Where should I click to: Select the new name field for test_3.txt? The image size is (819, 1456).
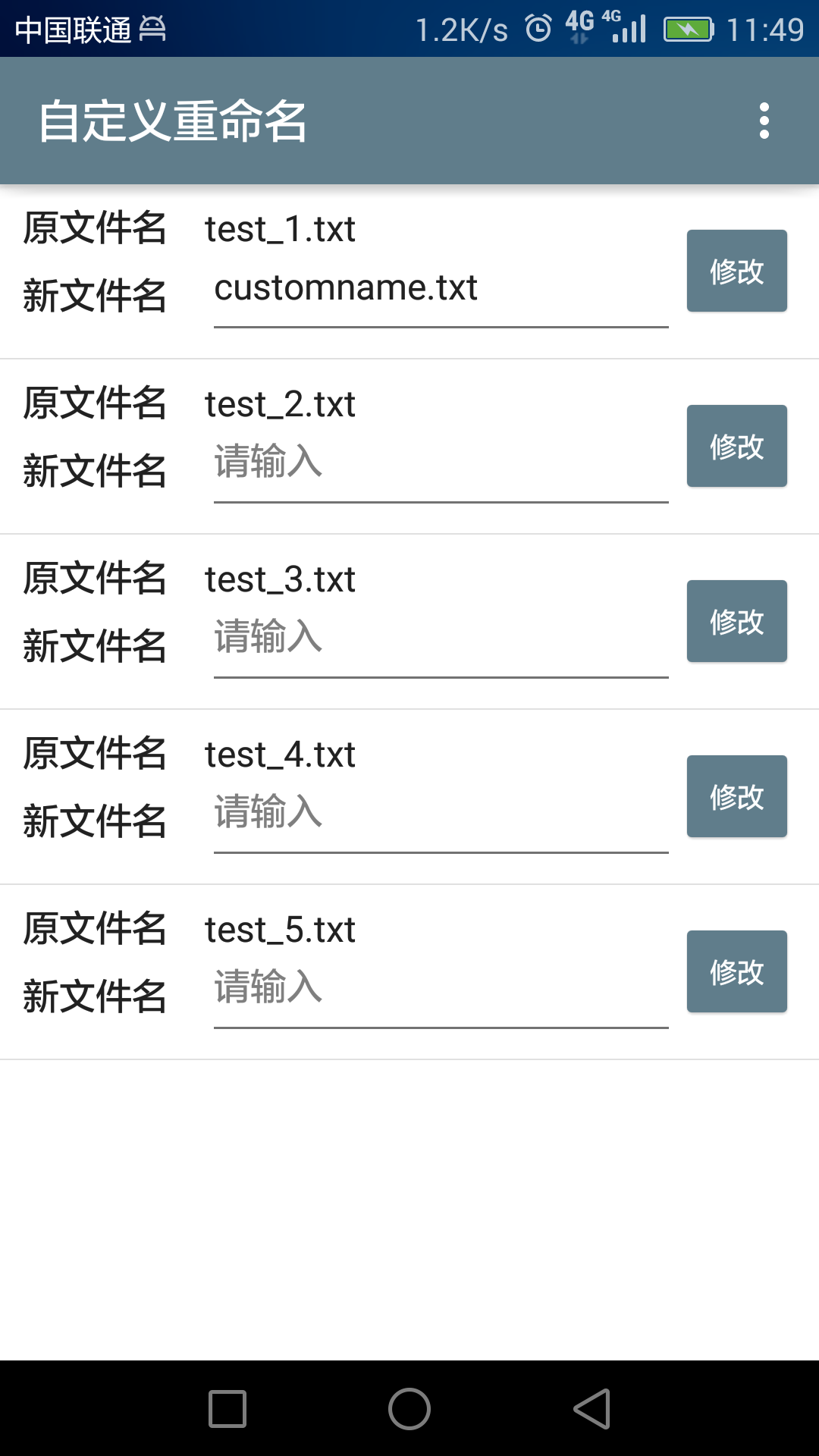pos(441,645)
